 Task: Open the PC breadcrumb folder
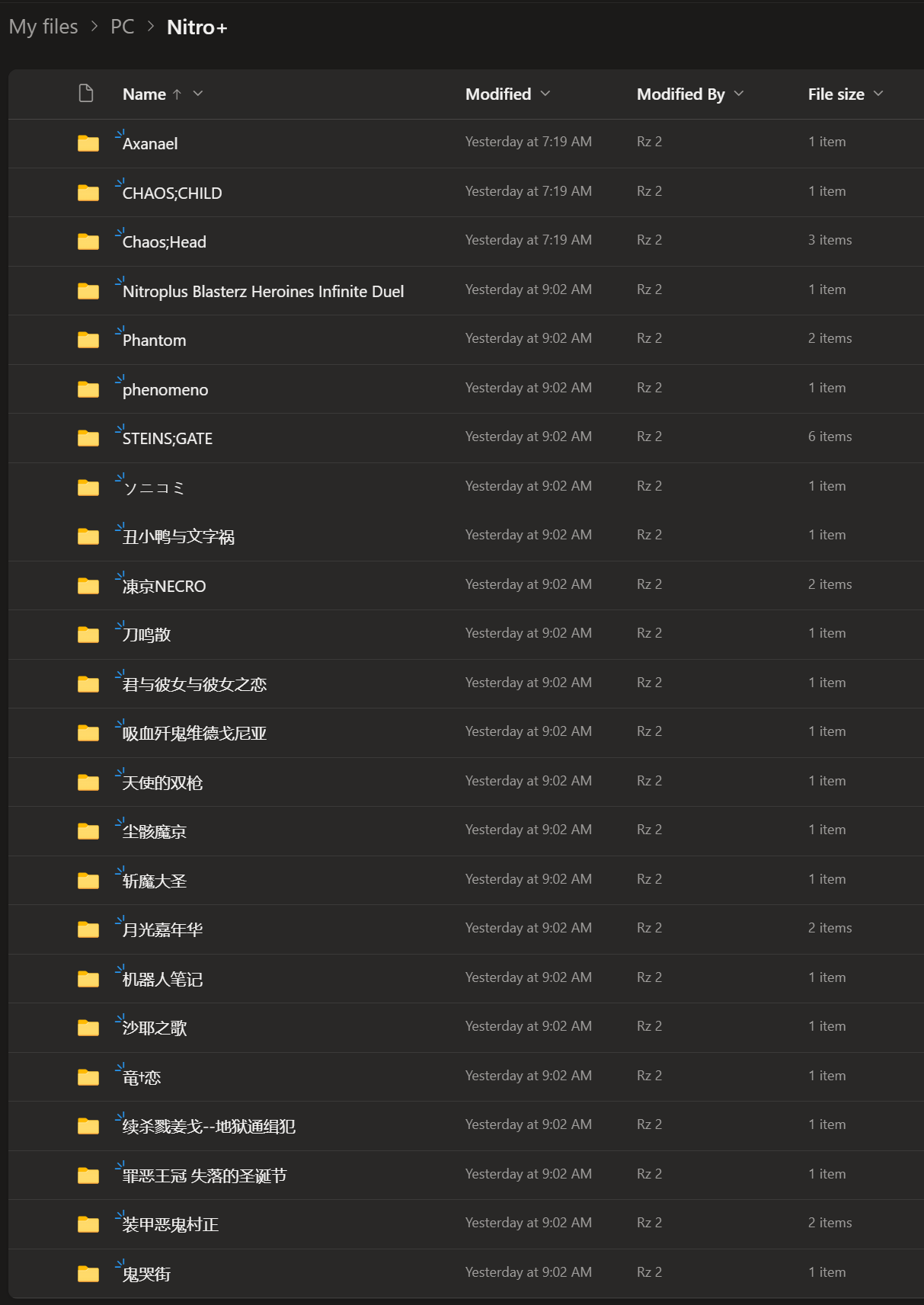(122, 27)
